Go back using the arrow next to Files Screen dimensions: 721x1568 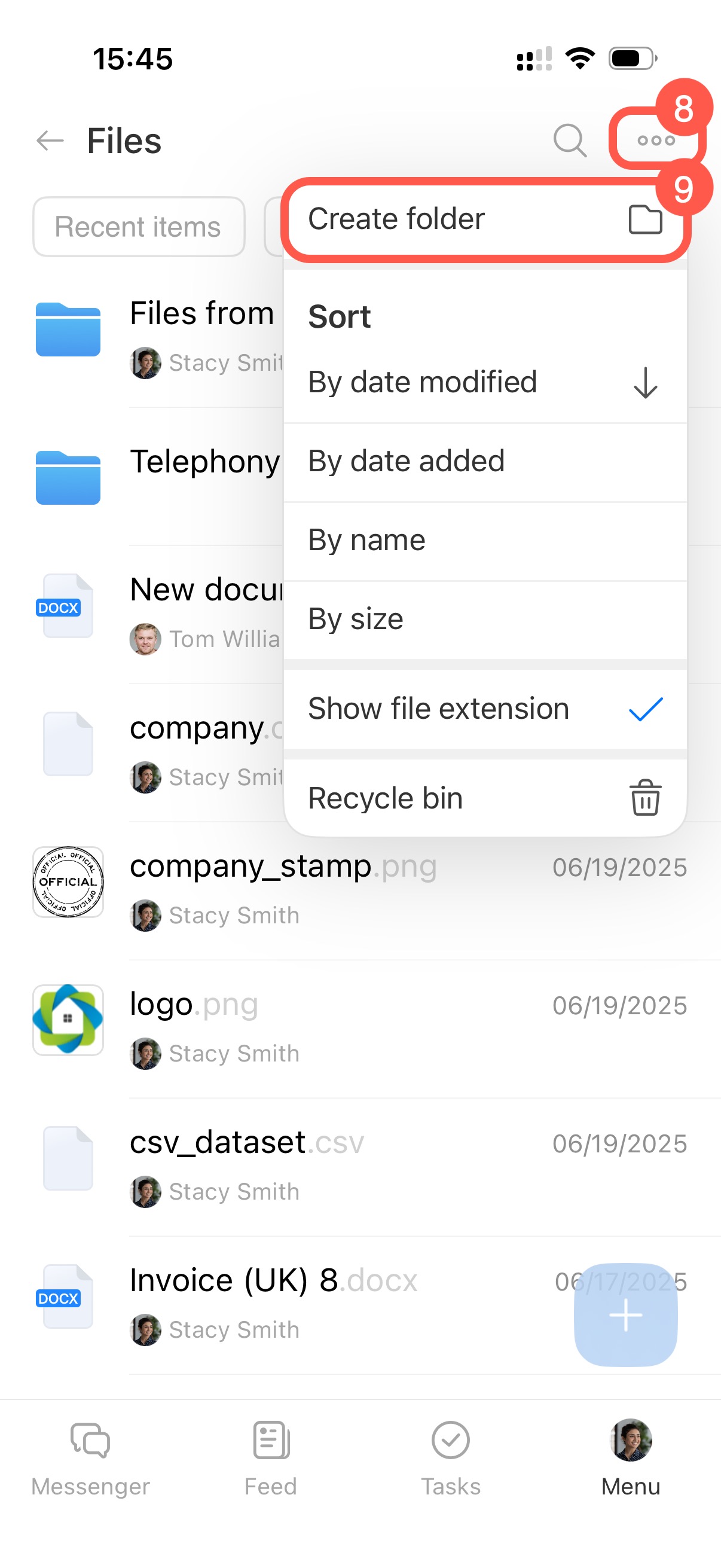coord(50,141)
